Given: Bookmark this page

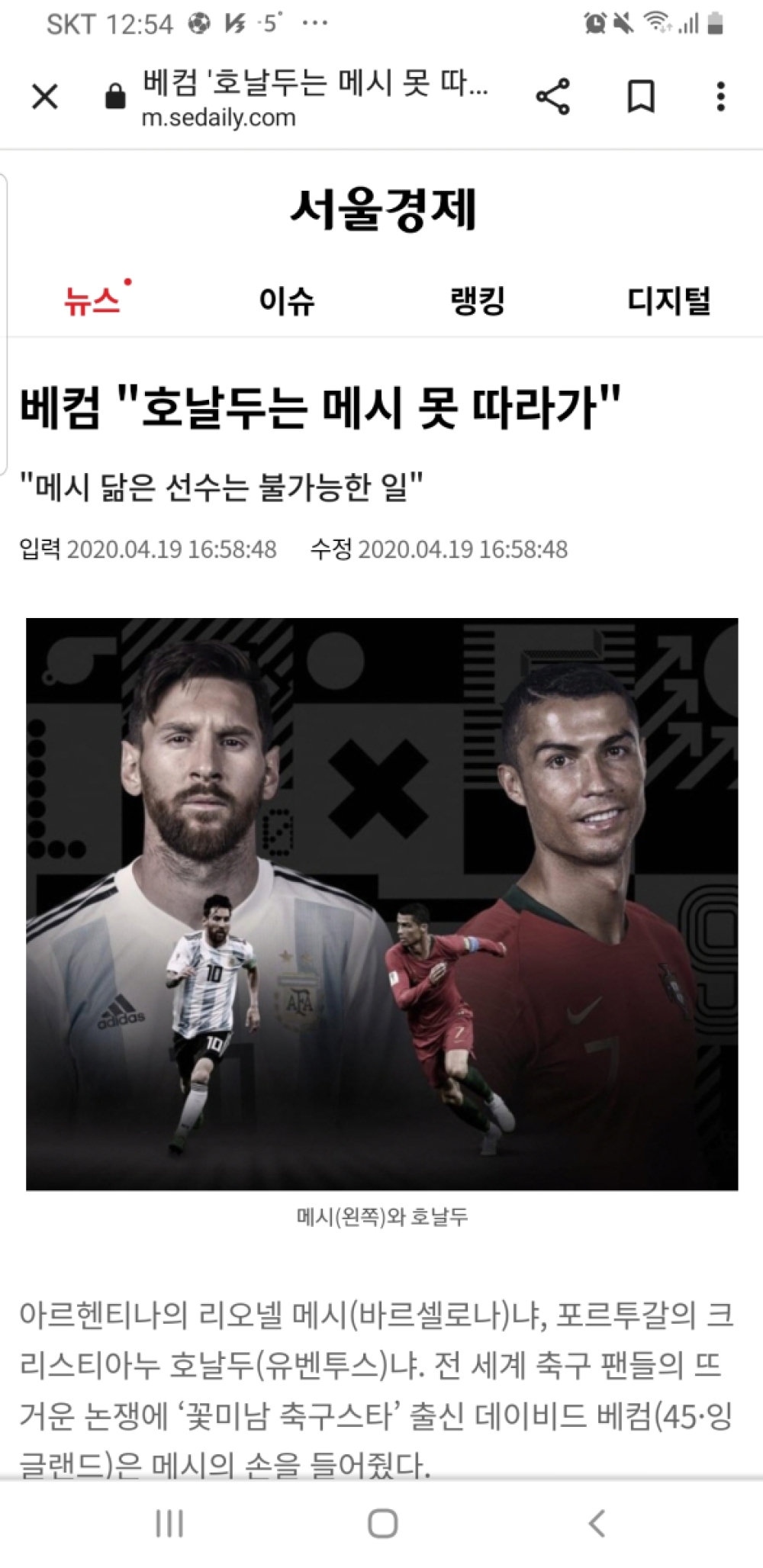Looking at the screenshot, I should tap(640, 97).
